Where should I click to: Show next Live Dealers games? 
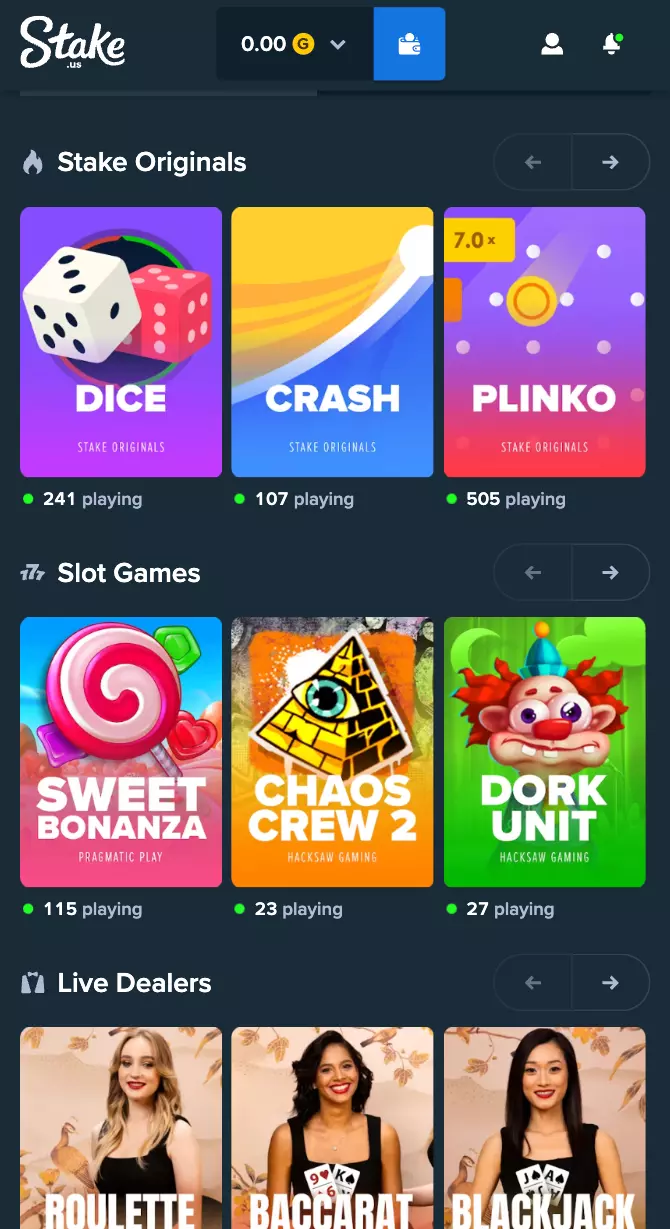[610, 982]
